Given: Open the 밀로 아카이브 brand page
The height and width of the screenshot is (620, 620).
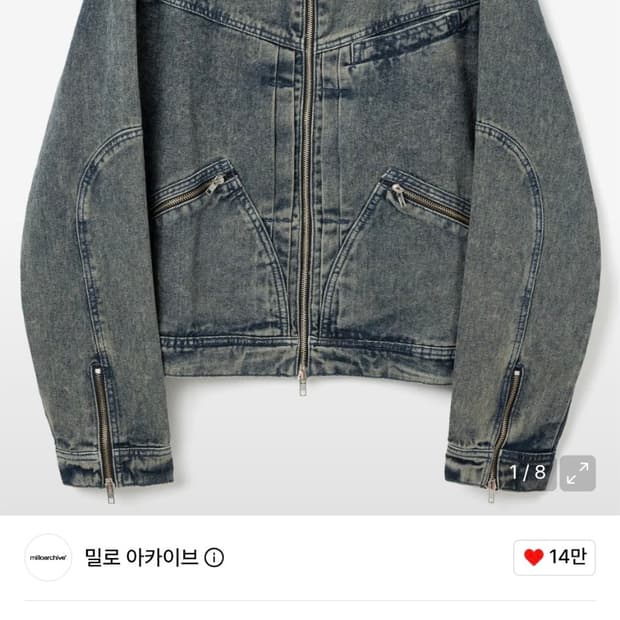Looking at the screenshot, I should [141, 557].
